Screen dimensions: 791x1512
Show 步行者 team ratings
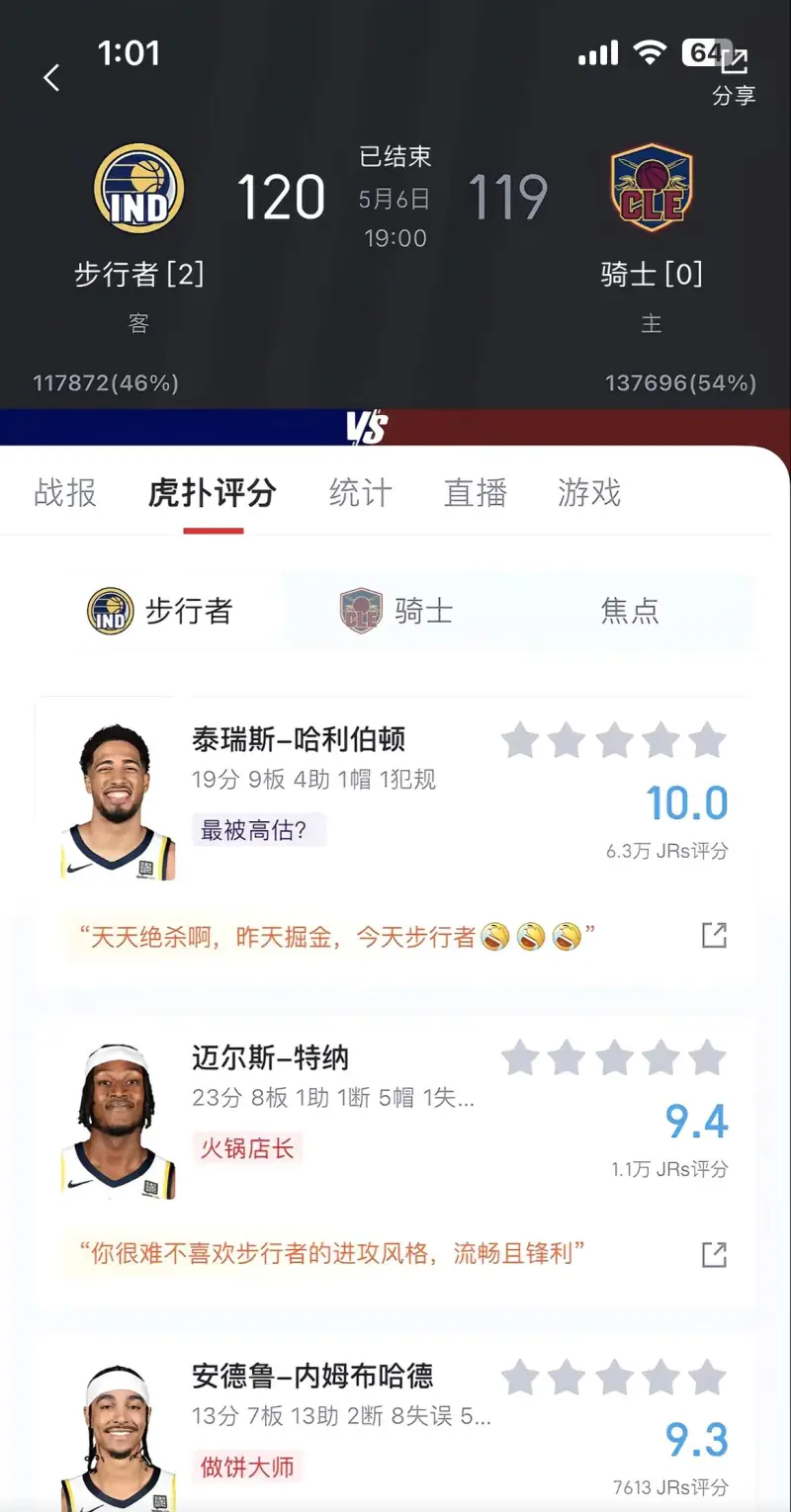[x=161, y=611]
